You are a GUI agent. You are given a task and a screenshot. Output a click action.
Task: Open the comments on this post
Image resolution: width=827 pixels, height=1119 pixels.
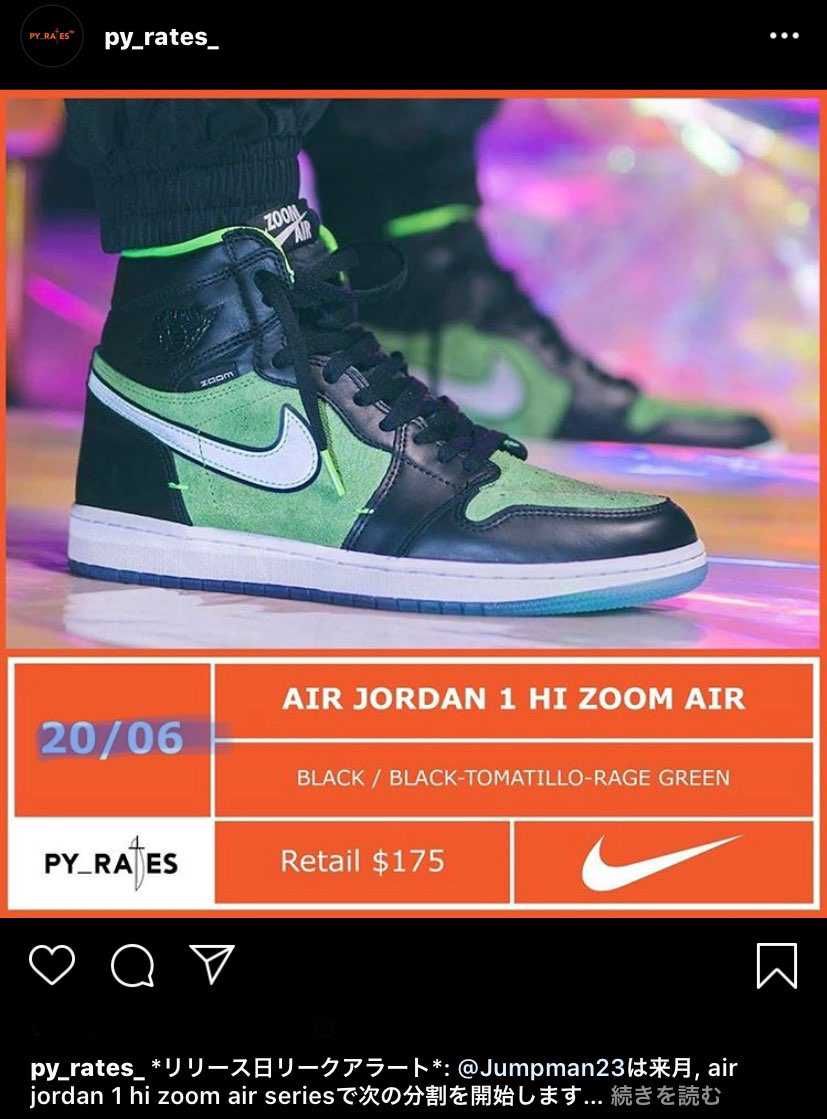(x=132, y=965)
